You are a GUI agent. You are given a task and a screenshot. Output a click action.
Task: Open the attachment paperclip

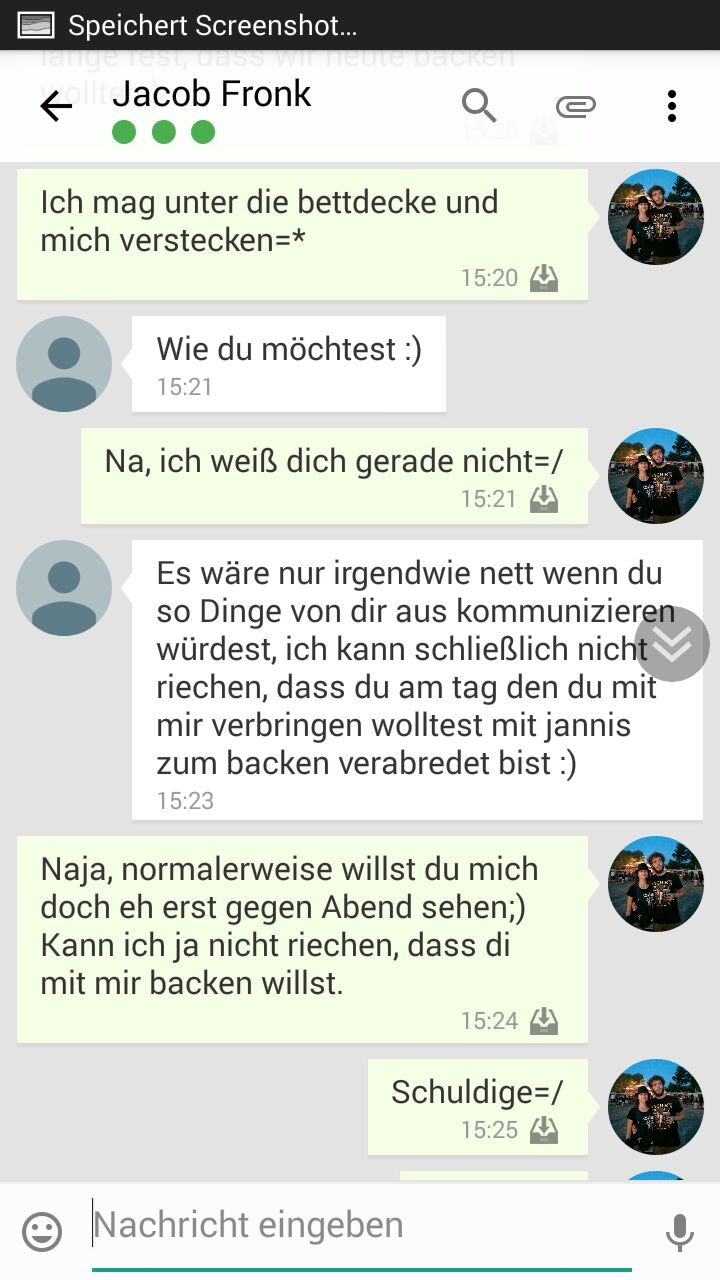pyautogui.click(x=575, y=106)
